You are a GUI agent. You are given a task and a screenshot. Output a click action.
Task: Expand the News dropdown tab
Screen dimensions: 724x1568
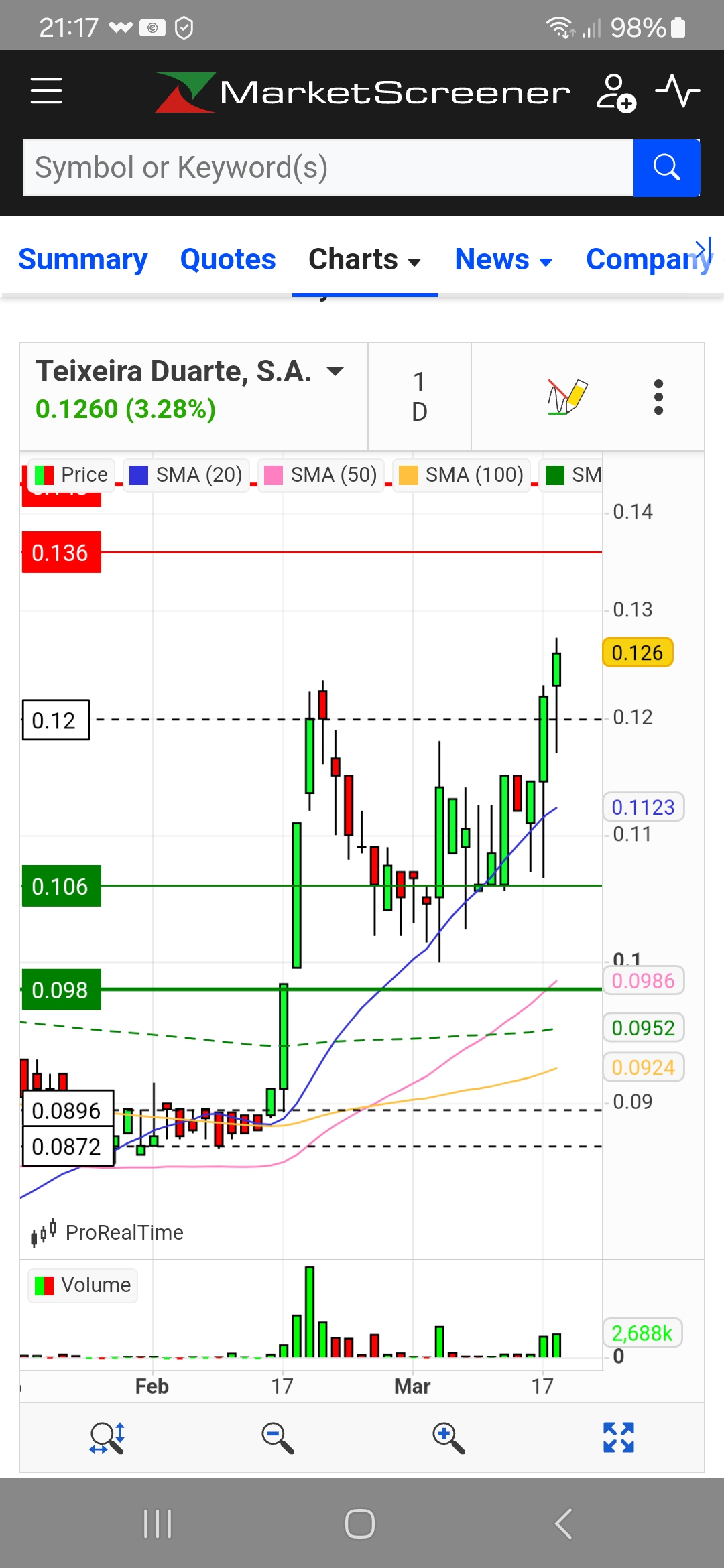point(503,259)
